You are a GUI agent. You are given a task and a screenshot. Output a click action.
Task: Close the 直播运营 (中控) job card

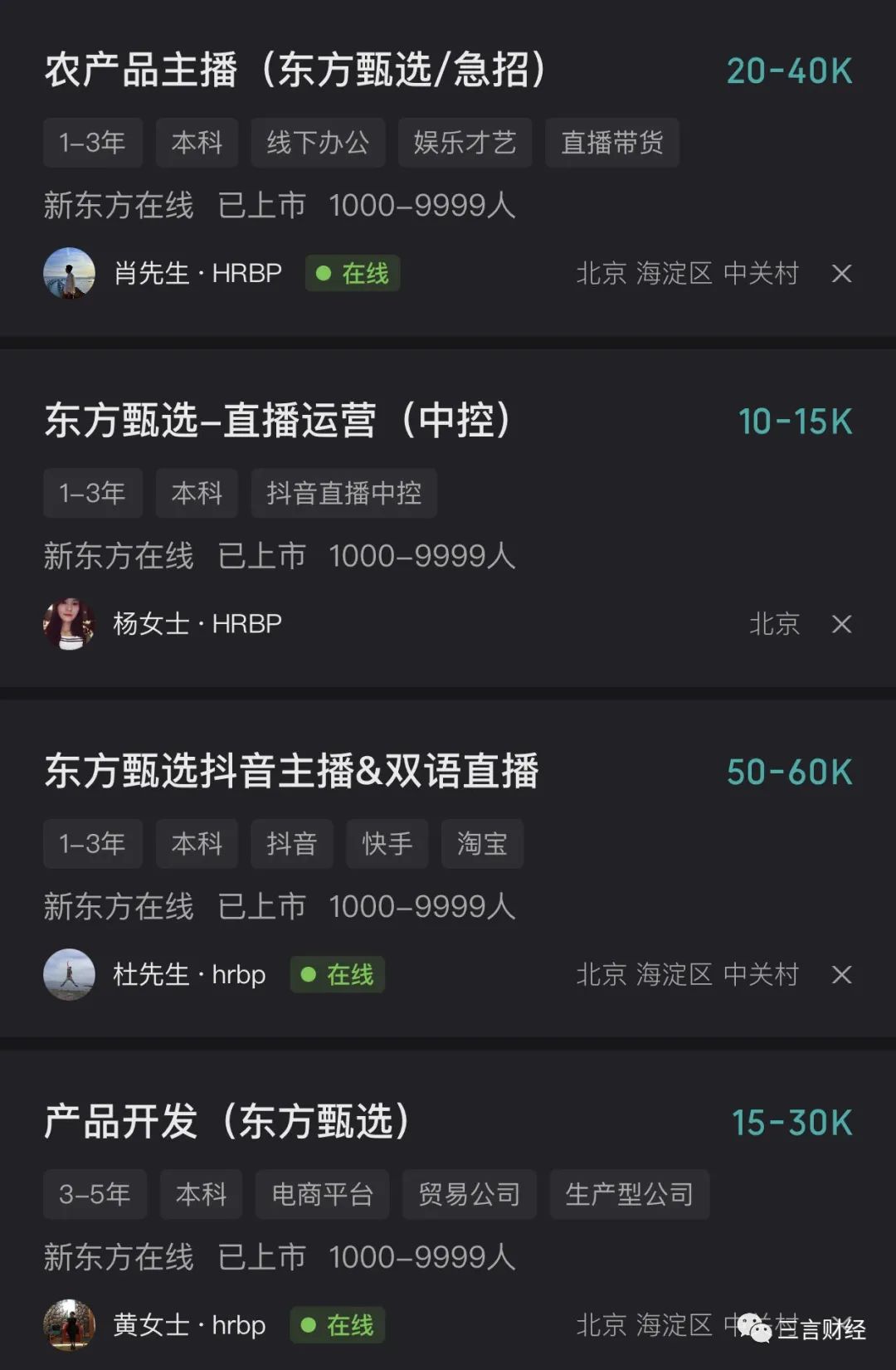(x=841, y=624)
